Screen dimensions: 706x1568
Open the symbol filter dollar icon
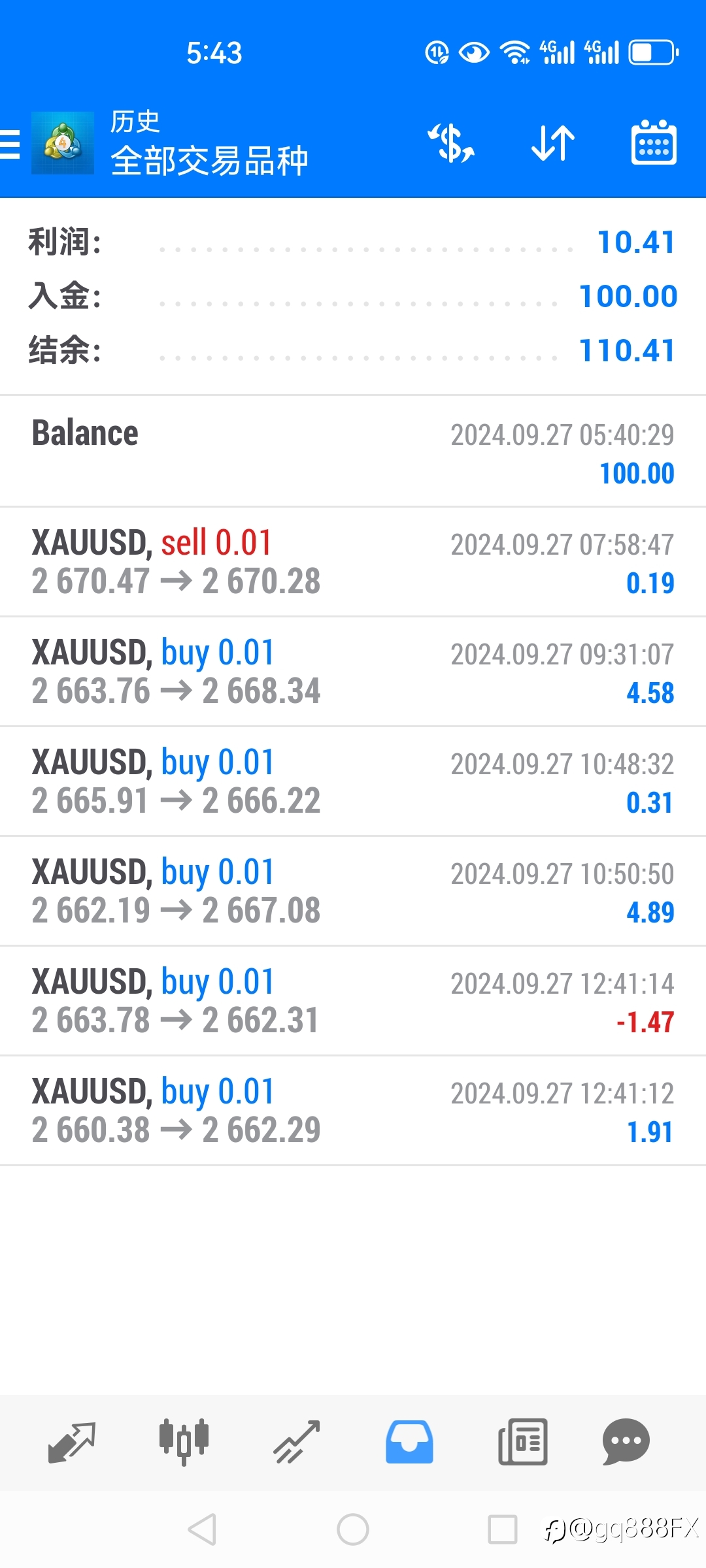pyautogui.click(x=451, y=143)
